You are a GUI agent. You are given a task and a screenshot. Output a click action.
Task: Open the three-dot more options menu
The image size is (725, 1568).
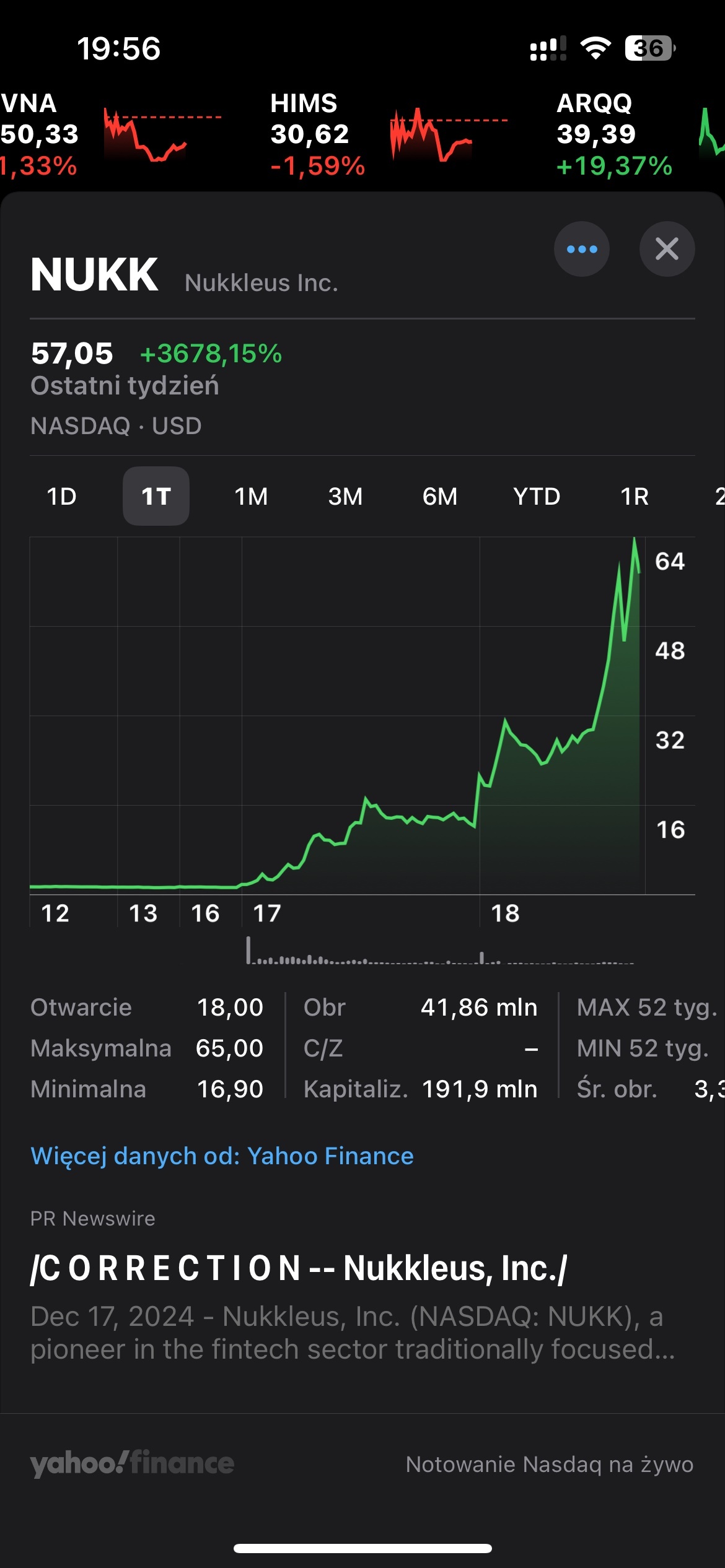[581, 249]
